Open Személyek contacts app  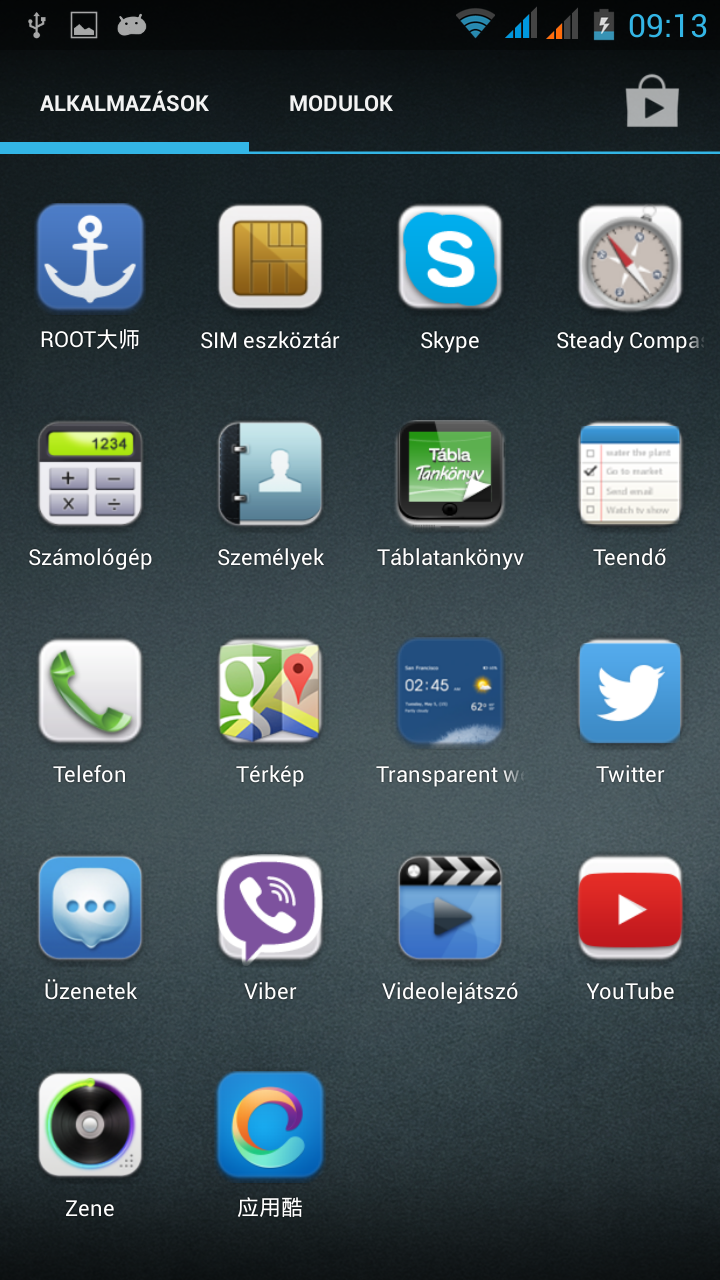[270, 473]
